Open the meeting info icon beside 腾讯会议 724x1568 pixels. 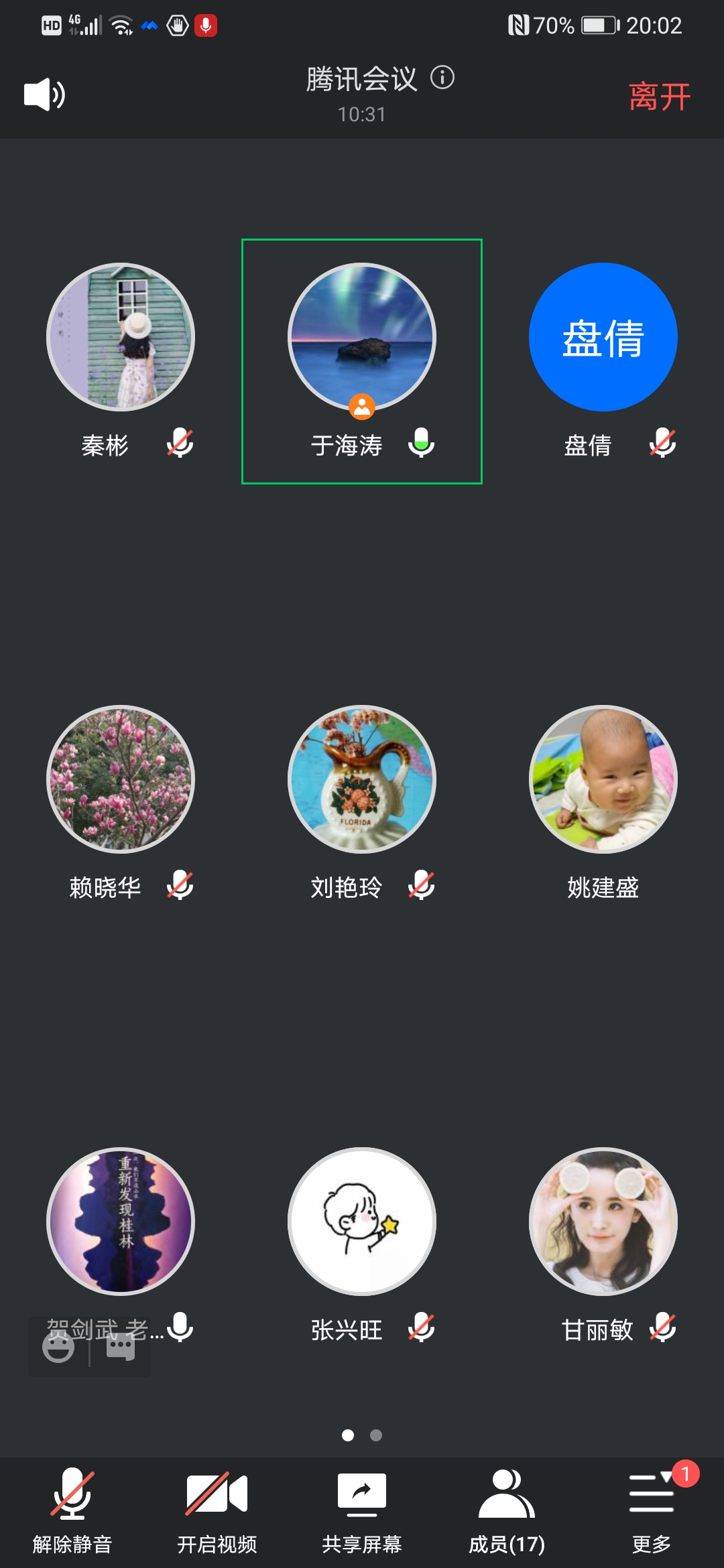coord(442,78)
